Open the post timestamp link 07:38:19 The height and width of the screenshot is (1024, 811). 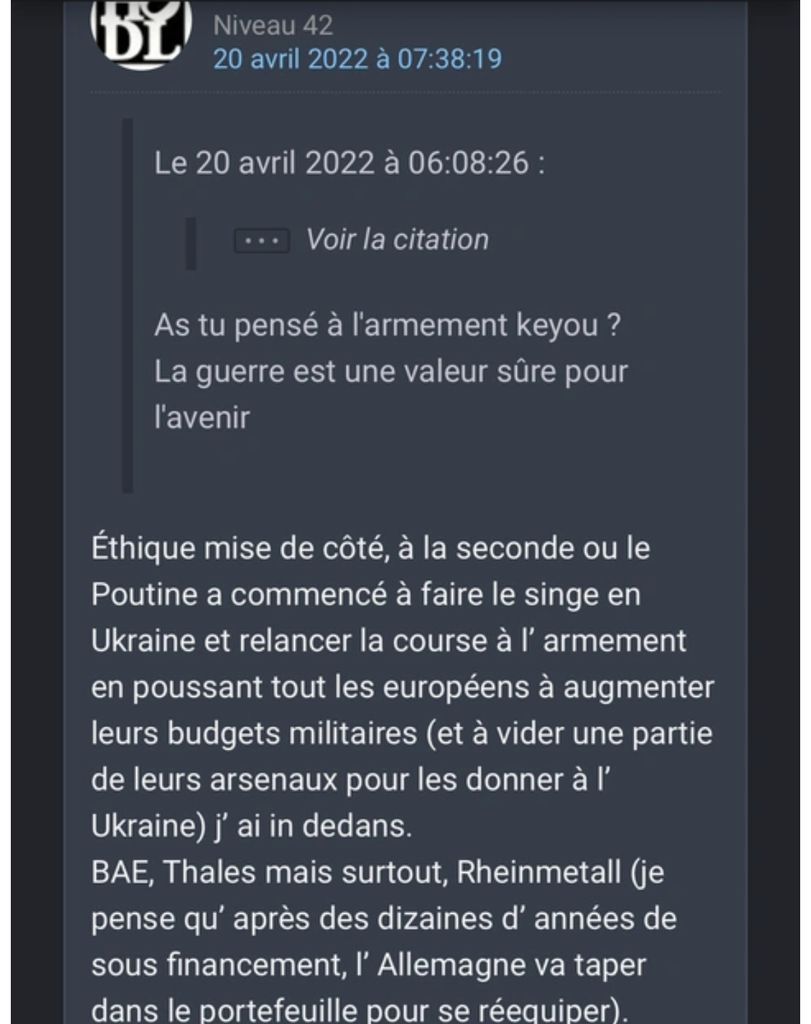click(x=357, y=59)
